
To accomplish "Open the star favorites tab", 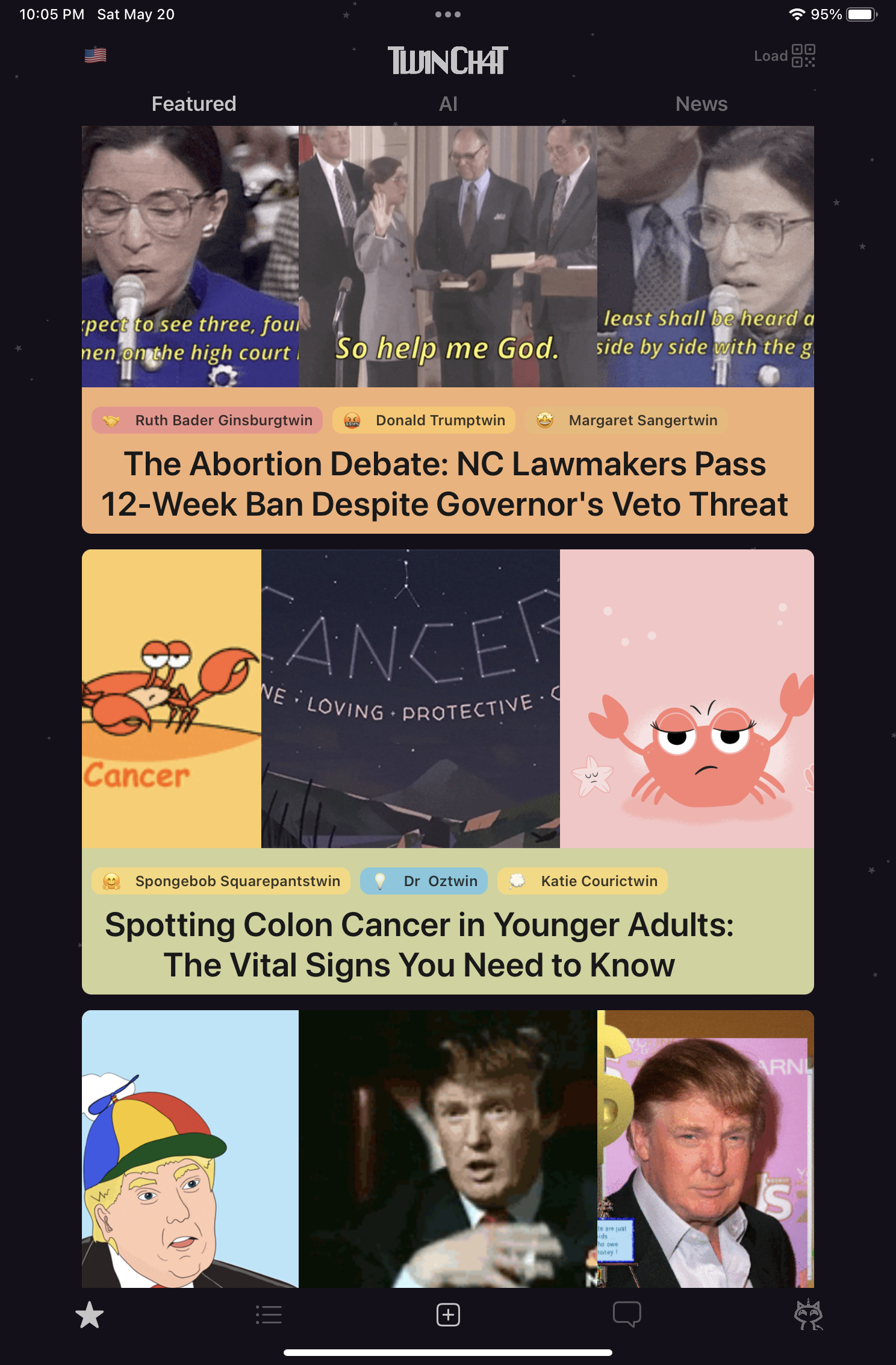I will (90, 1314).
